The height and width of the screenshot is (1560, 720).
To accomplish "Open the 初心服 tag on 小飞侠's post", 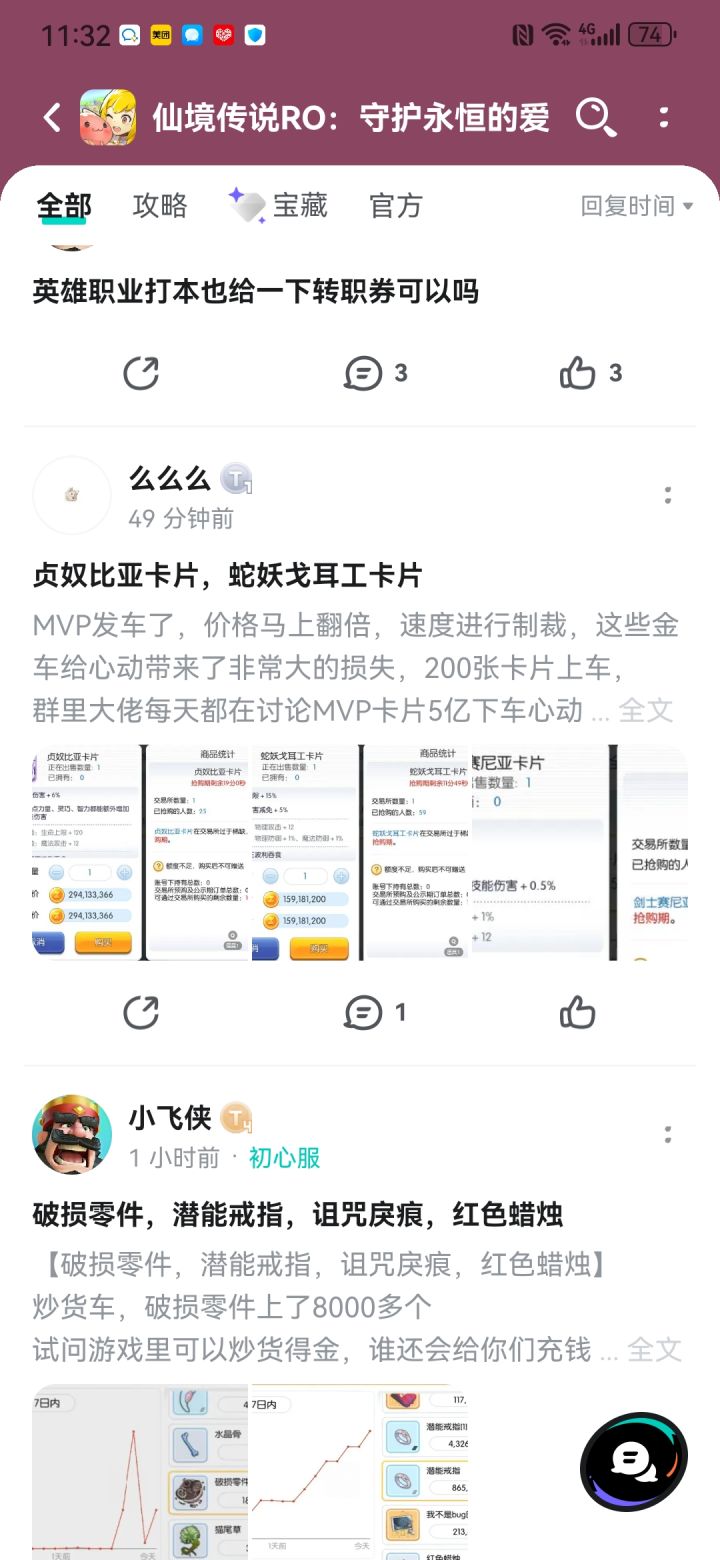I will [x=285, y=1158].
